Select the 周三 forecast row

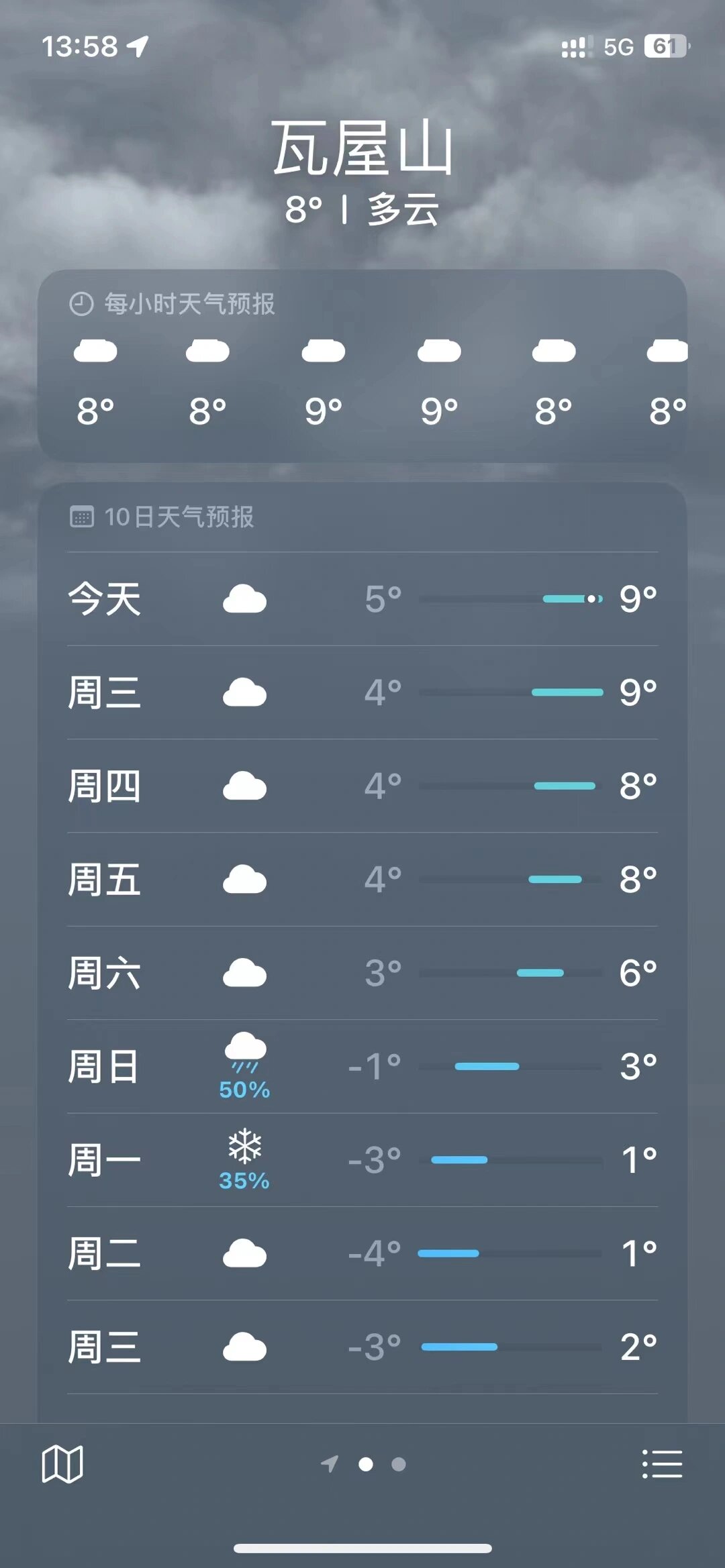[x=362, y=694]
